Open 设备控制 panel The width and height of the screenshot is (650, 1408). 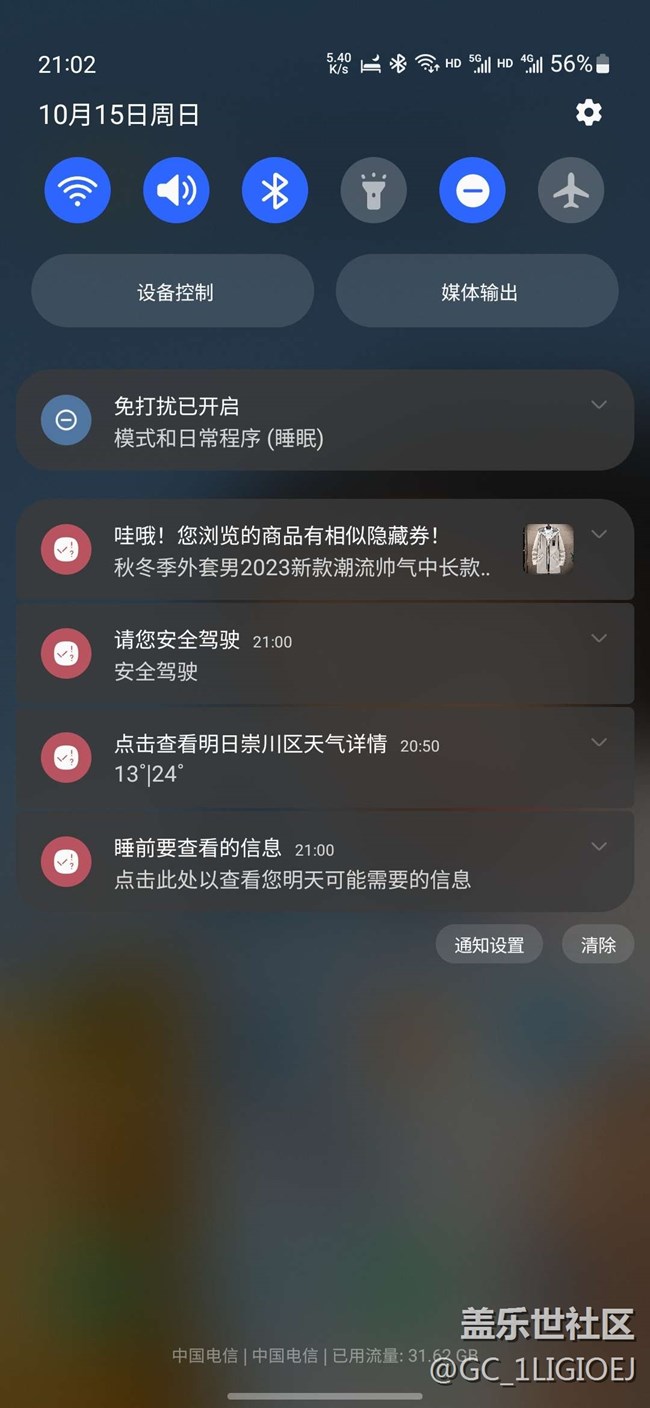click(173, 292)
